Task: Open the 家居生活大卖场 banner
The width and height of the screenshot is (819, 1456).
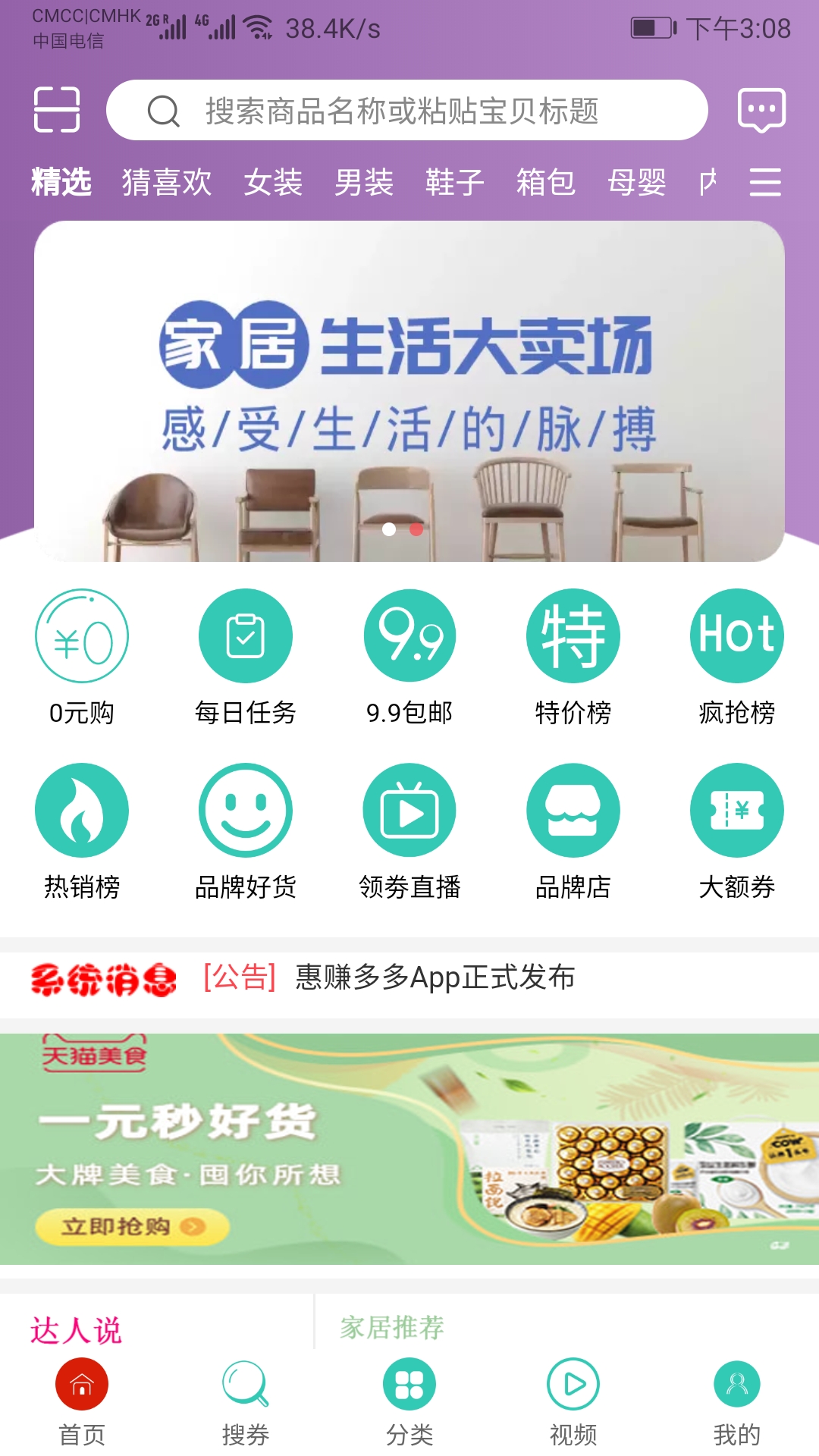Action: [409, 391]
